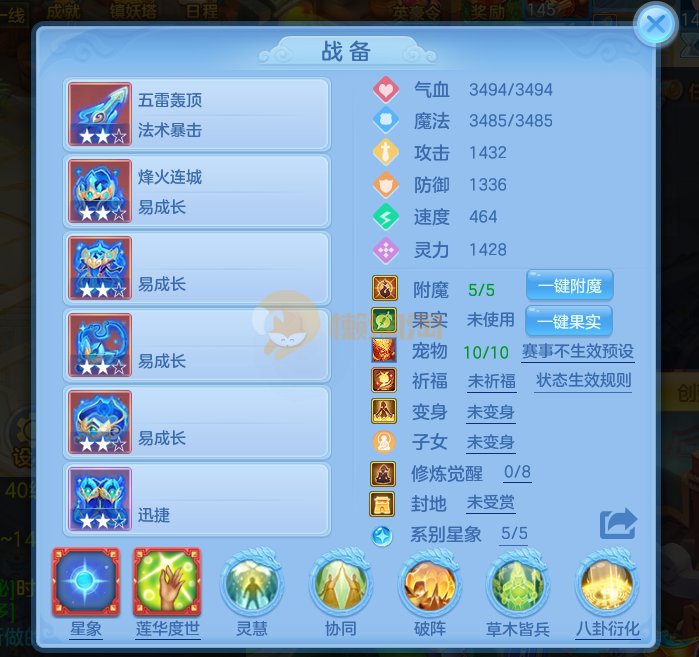Tap the 一键附魔 button
This screenshot has width=699, height=657.
pyautogui.click(x=569, y=286)
